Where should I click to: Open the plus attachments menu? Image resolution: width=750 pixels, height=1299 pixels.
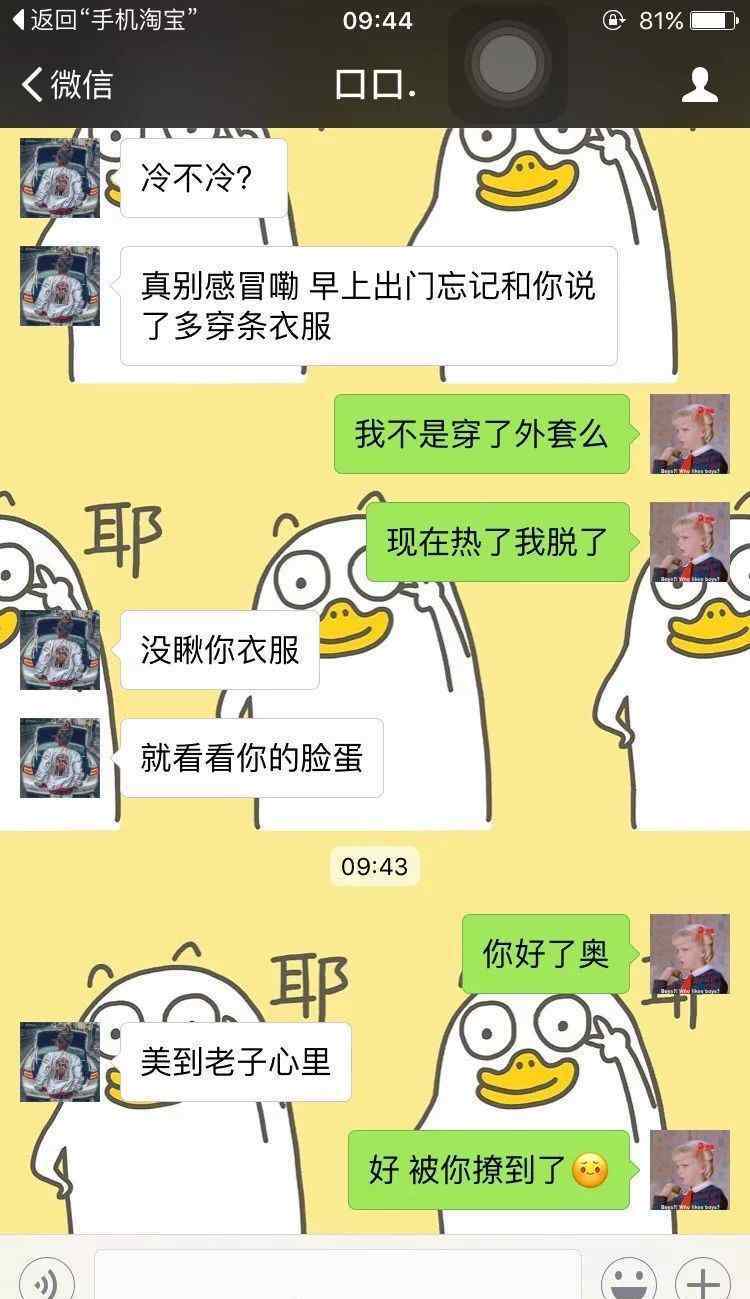click(703, 1281)
